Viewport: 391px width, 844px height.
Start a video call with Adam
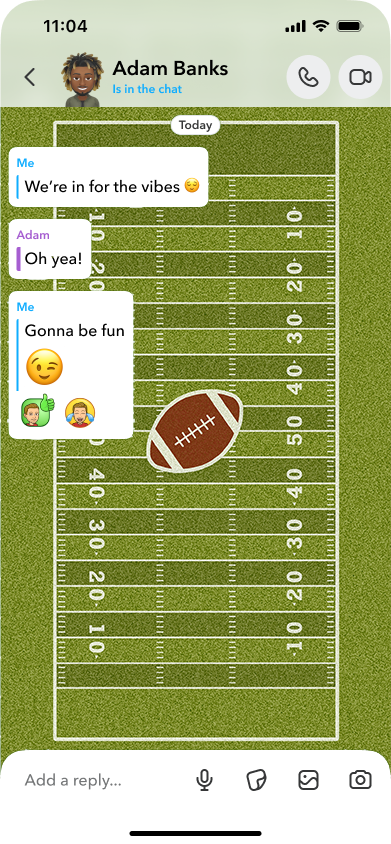(360, 77)
